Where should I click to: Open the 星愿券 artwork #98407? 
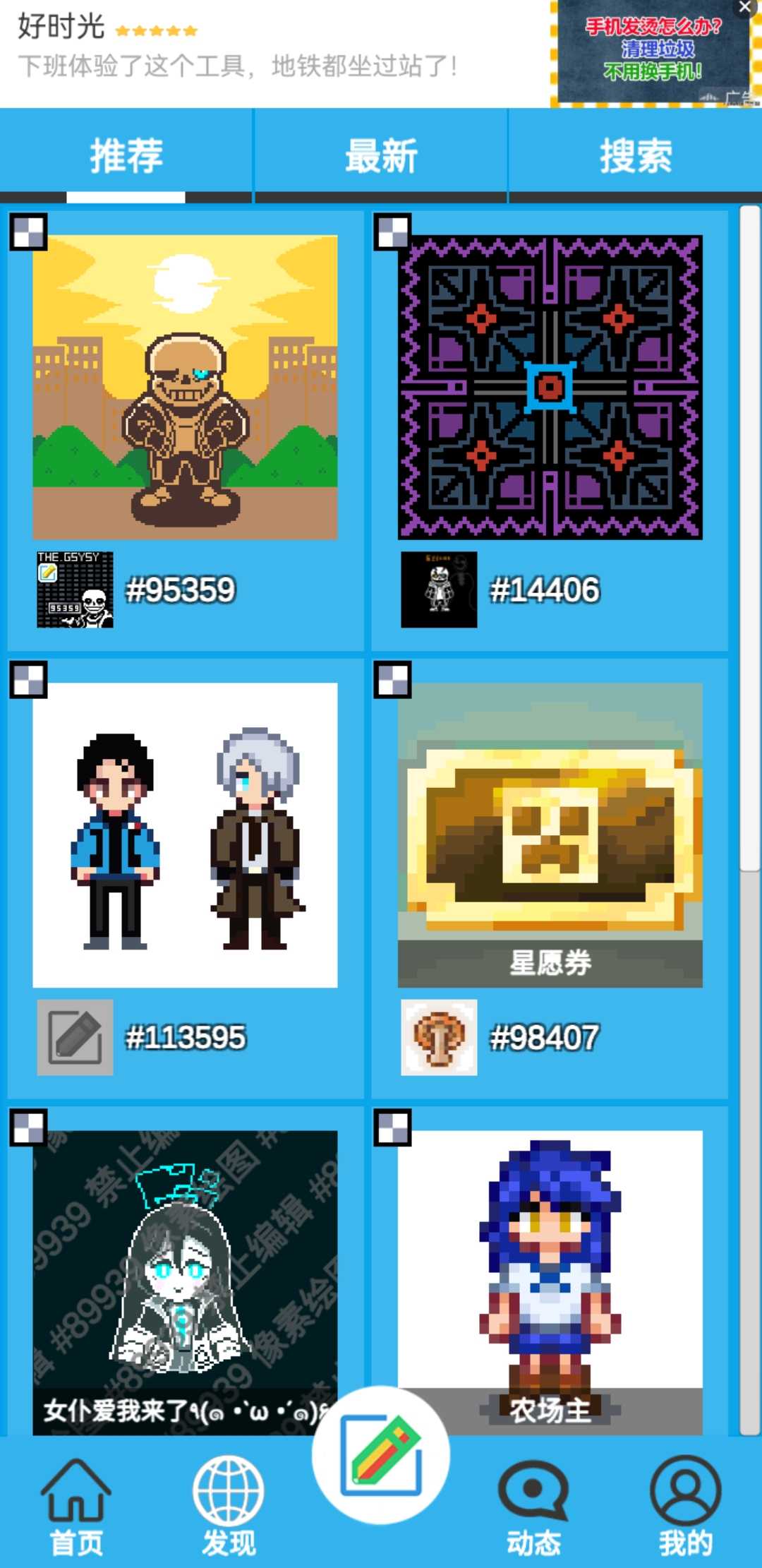click(550, 834)
